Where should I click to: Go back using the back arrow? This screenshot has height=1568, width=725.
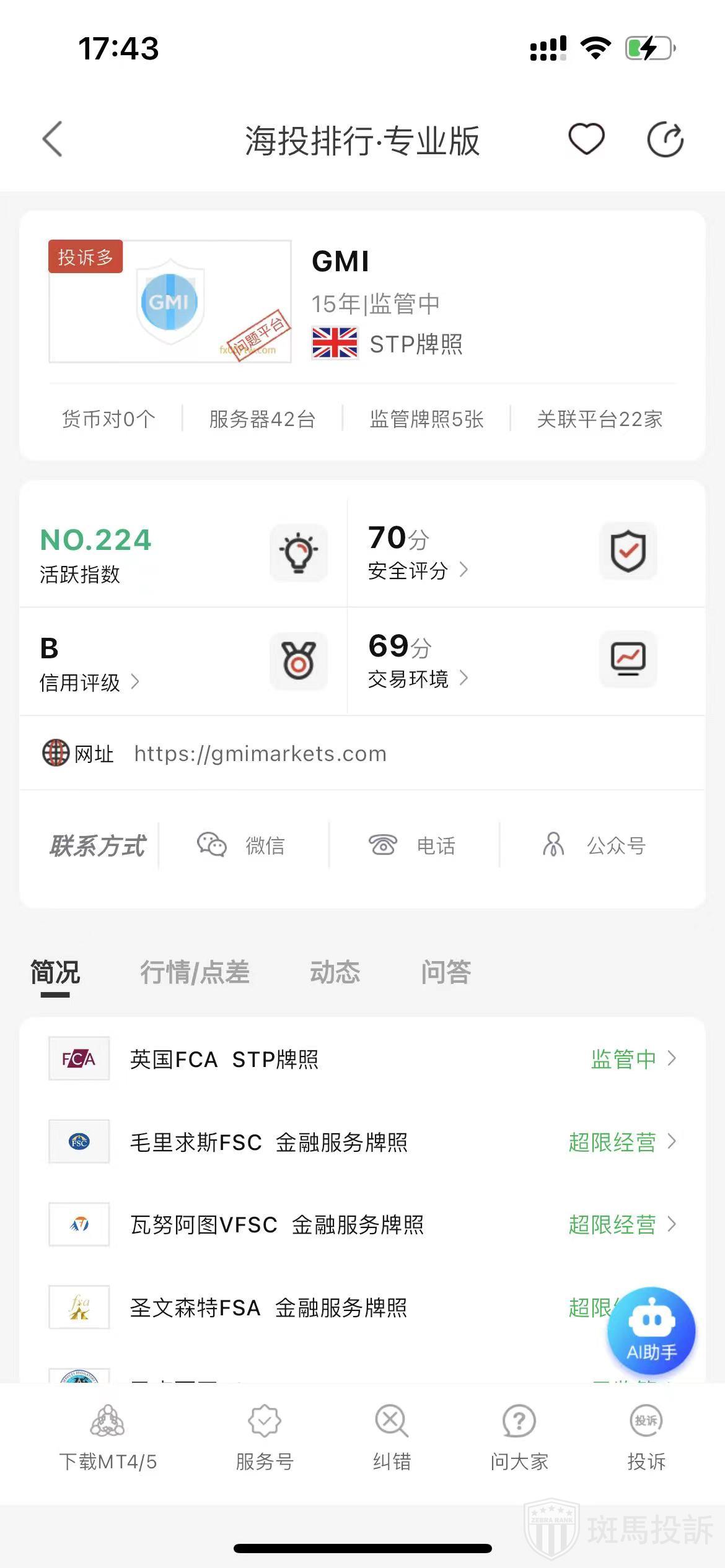click(x=53, y=139)
